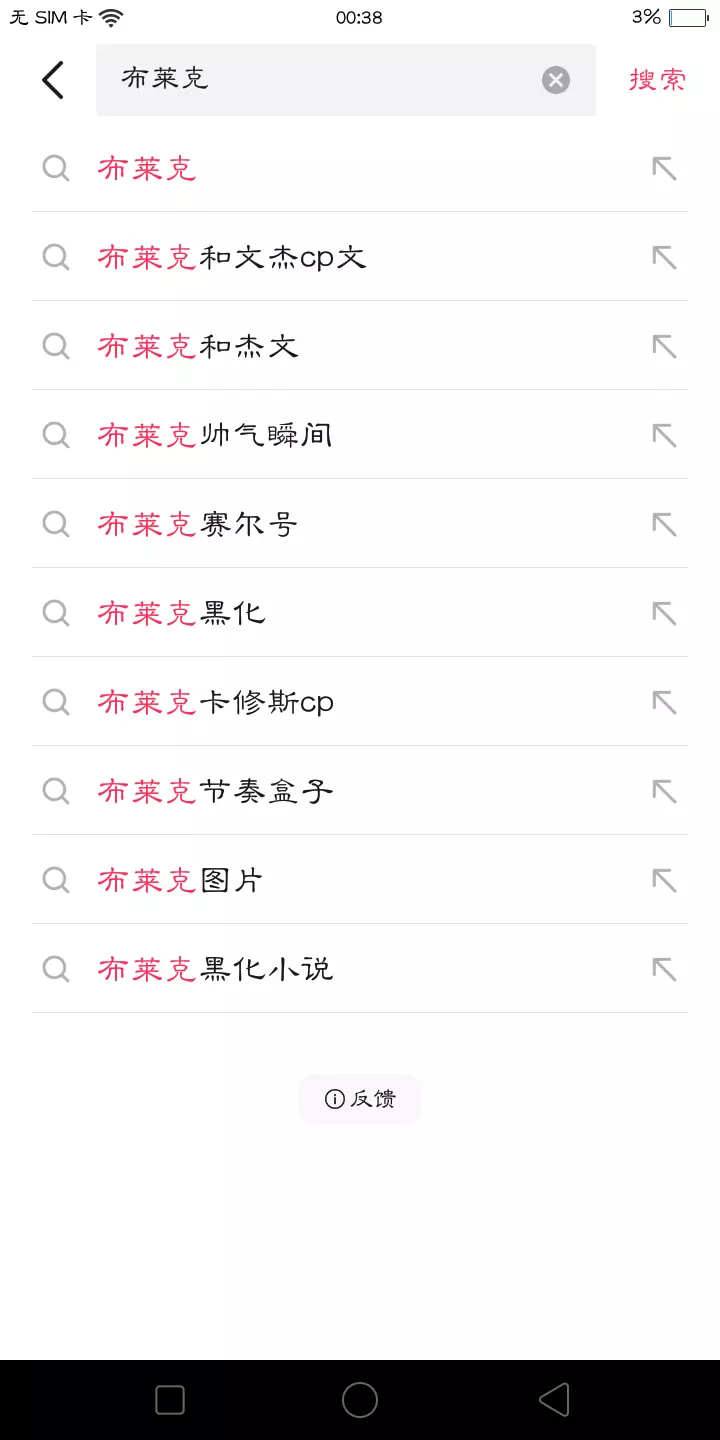Go back using the top-left arrow
The image size is (720, 1440).
53,80
